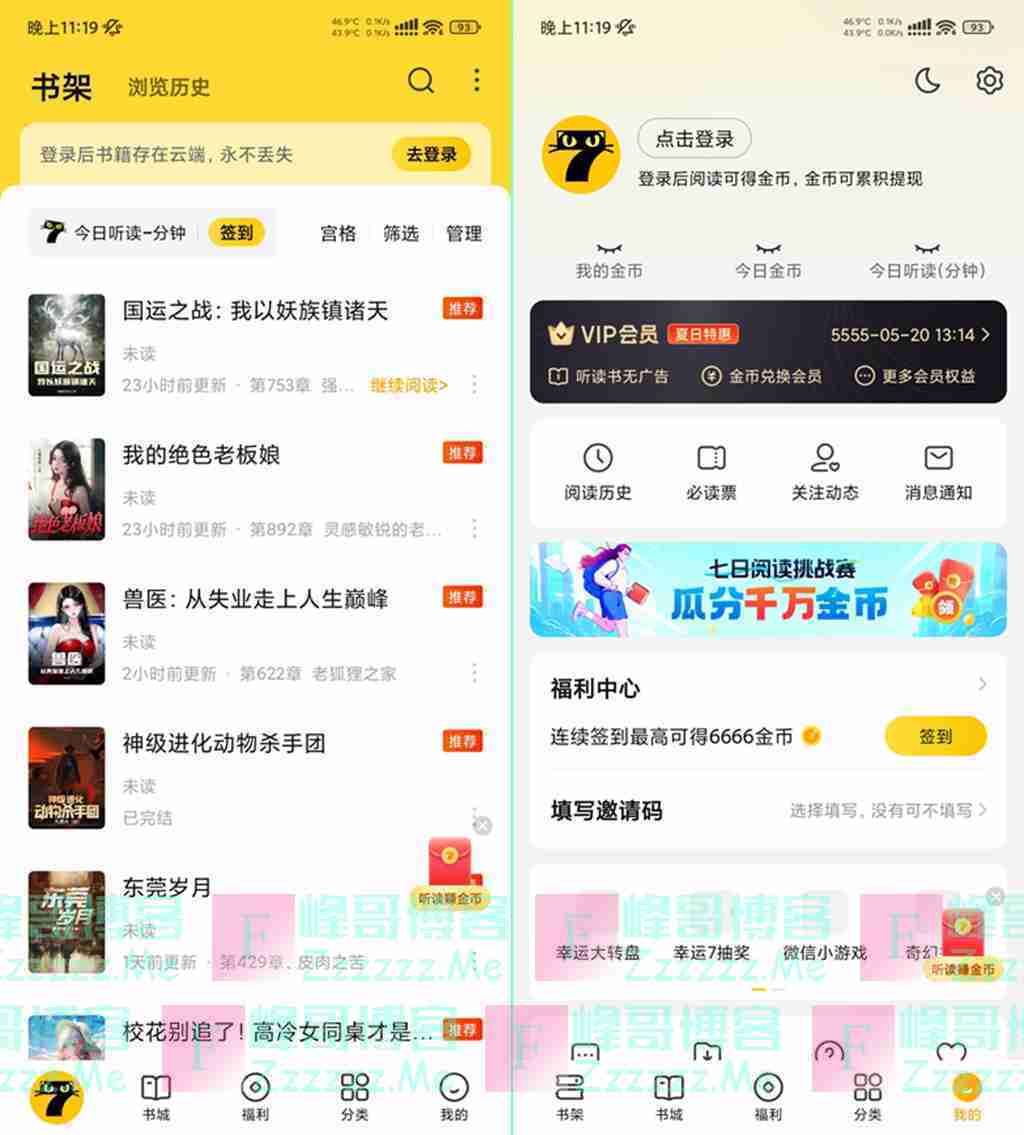This screenshot has width=1024, height=1135.
Task: Open the 七日阅读挑战赛 banner
Action: (x=767, y=590)
